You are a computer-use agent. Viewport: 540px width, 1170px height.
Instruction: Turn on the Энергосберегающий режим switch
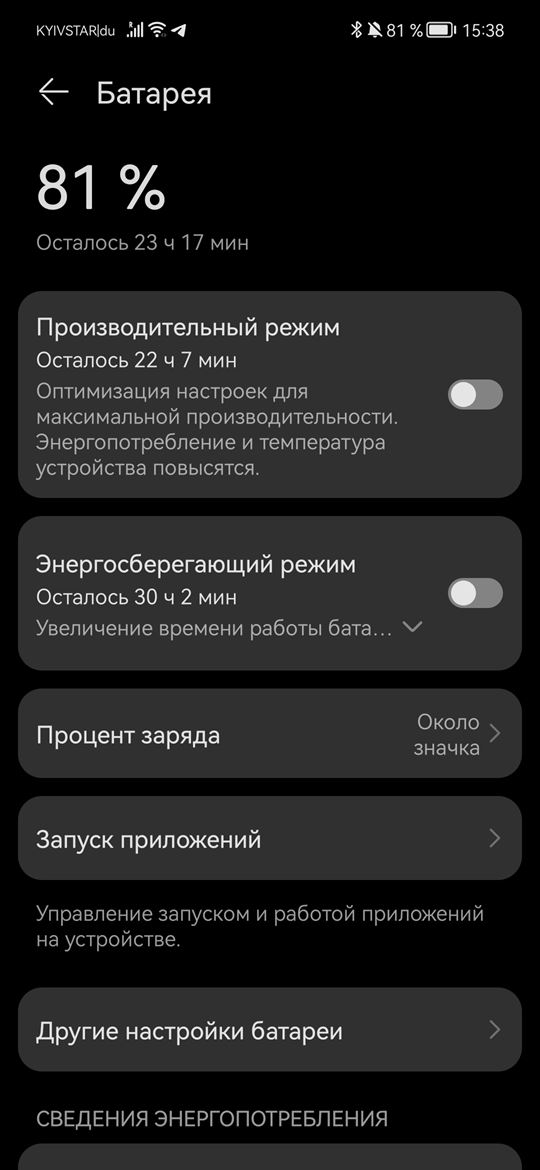(475, 594)
